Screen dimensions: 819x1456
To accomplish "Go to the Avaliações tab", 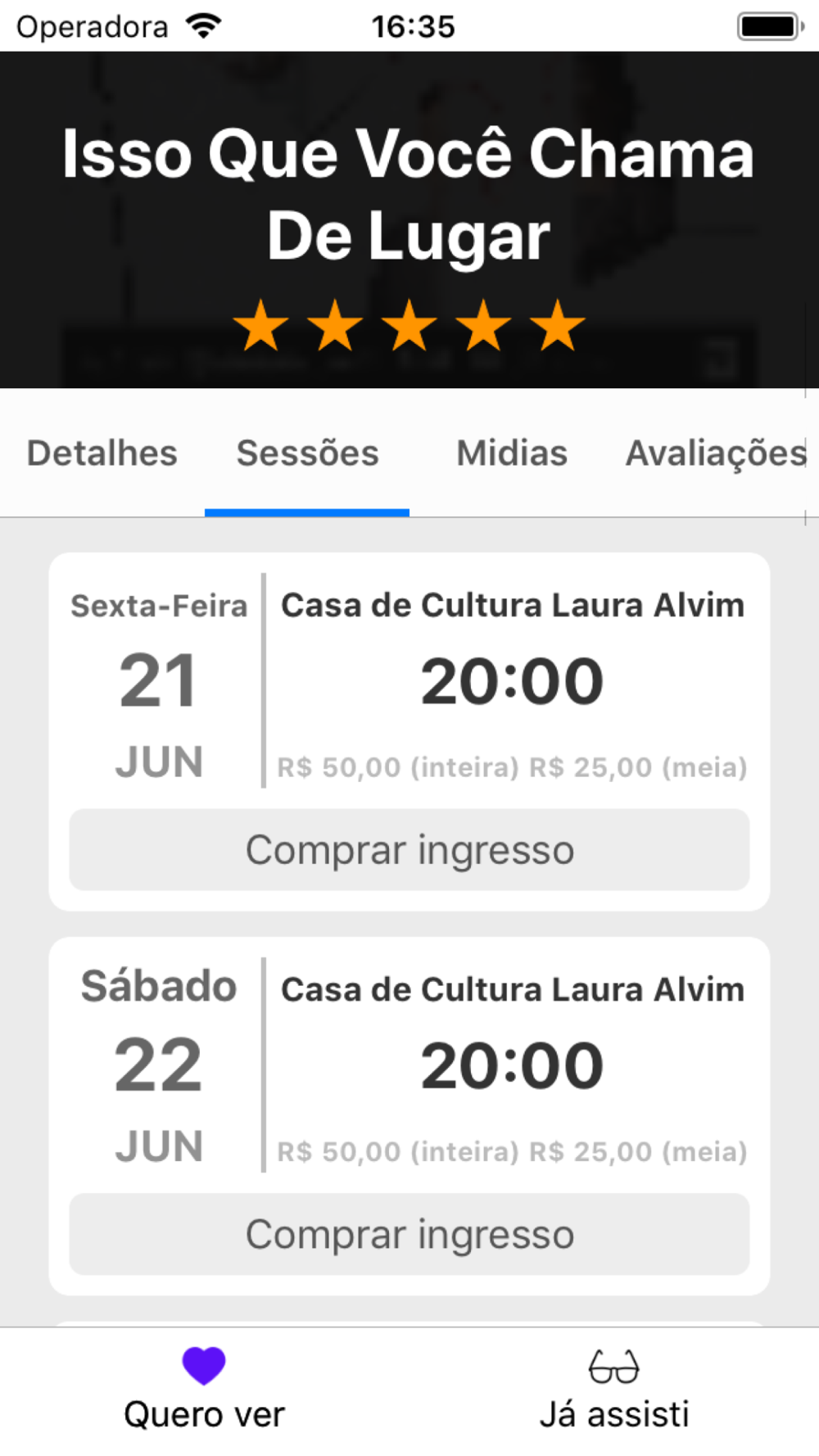I will click(716, 453).
